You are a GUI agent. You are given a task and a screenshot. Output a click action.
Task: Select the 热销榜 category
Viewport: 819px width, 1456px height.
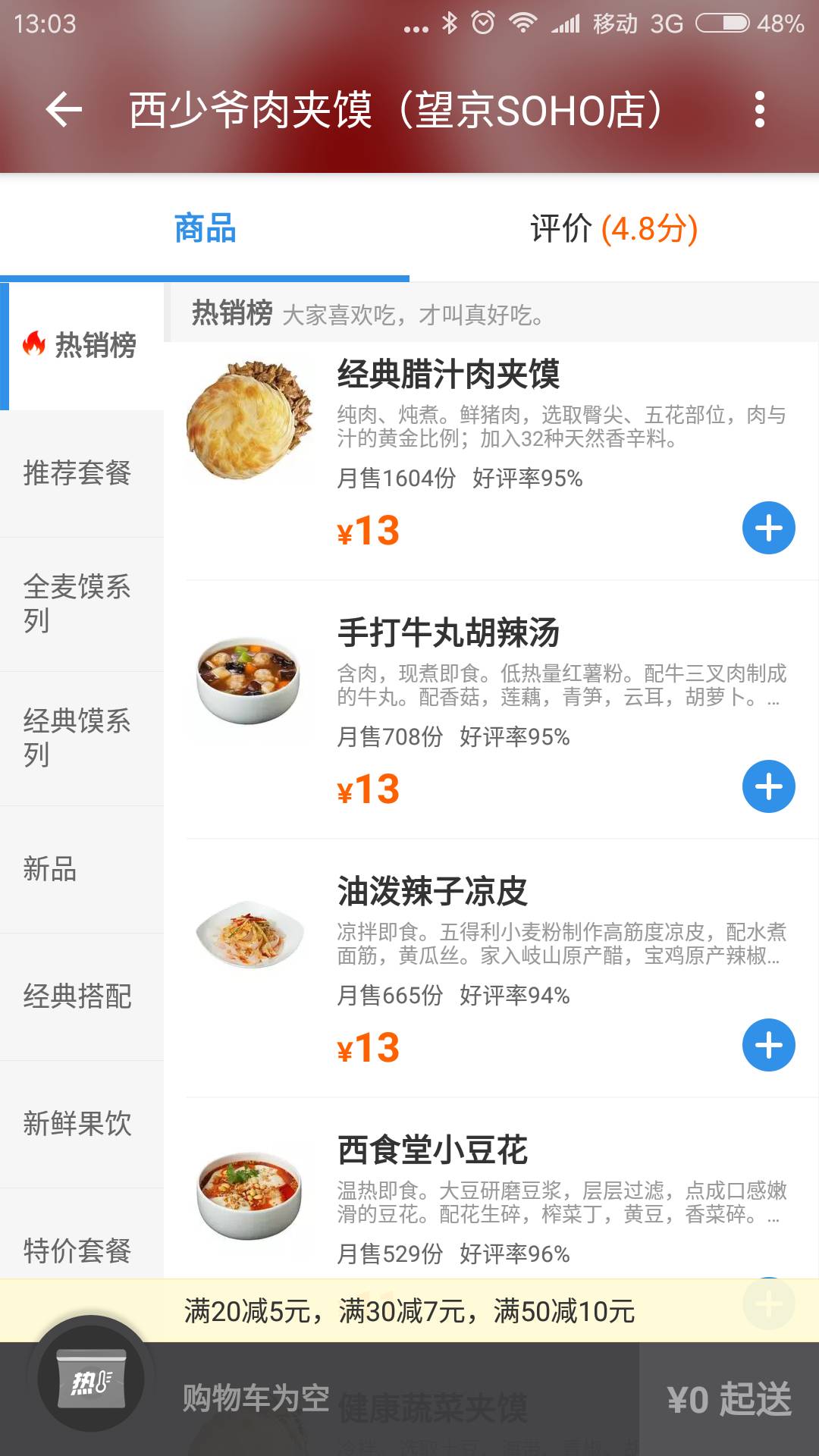pyautogui.click(x=82, y=346)
